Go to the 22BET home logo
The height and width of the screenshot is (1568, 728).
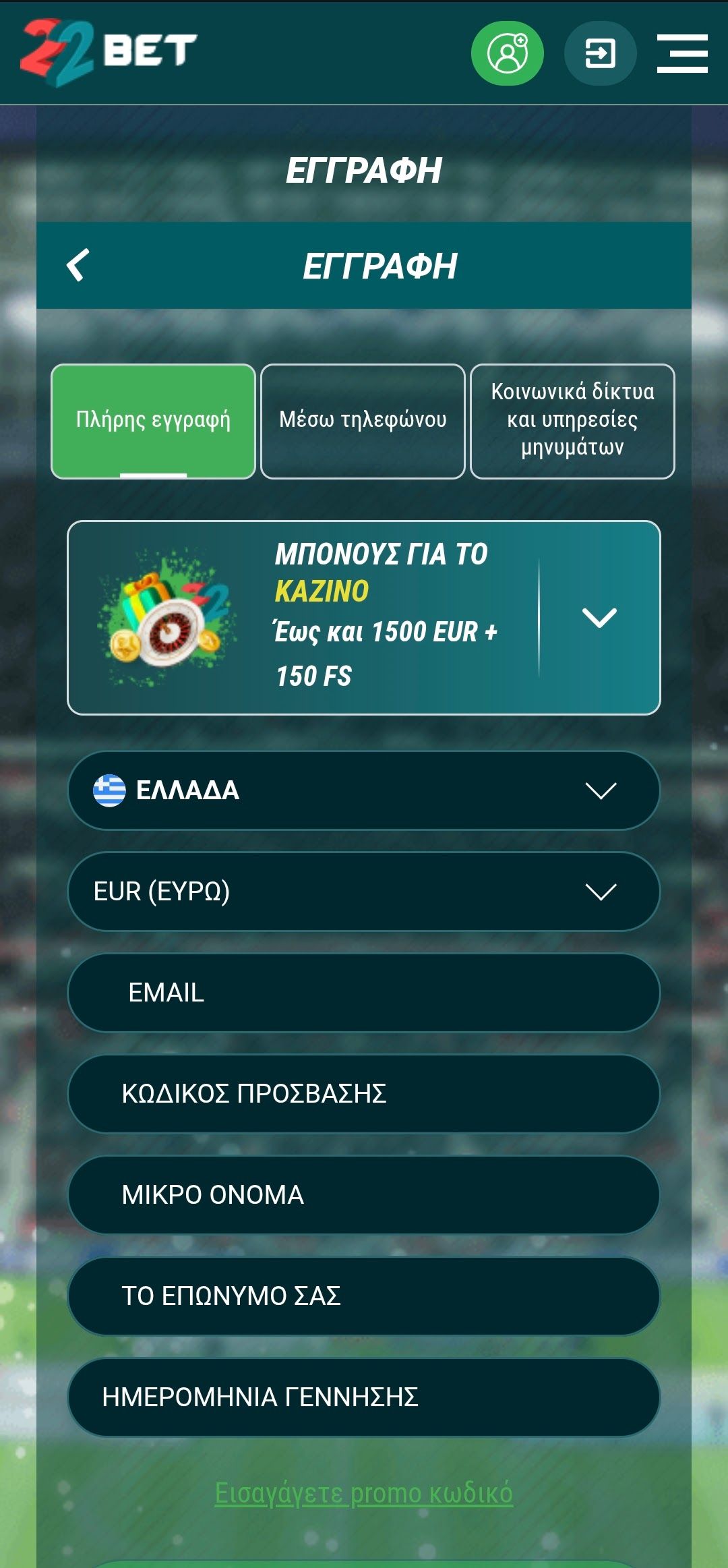[109, 52]
